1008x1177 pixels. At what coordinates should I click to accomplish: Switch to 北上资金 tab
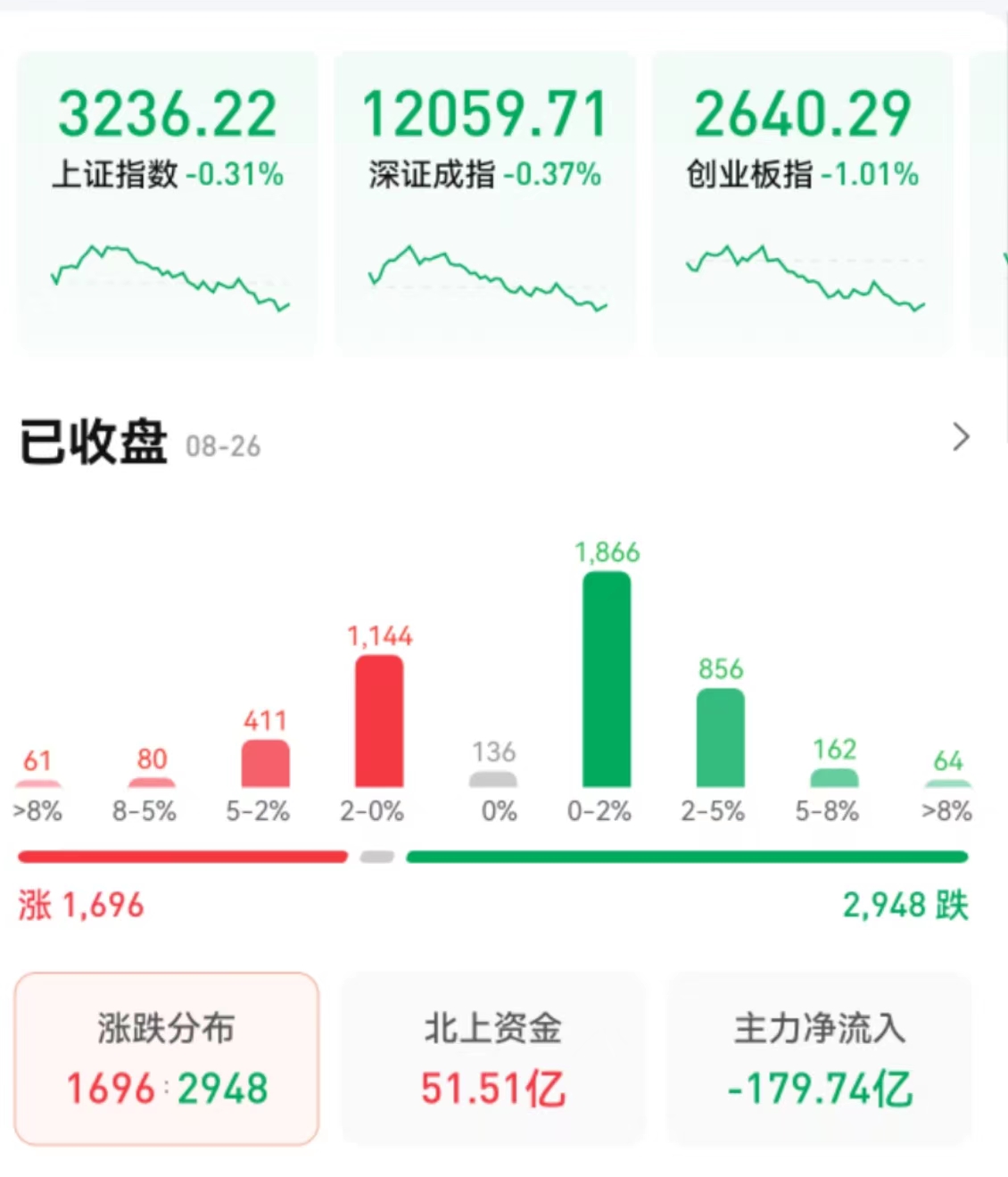coord(492,1059)
